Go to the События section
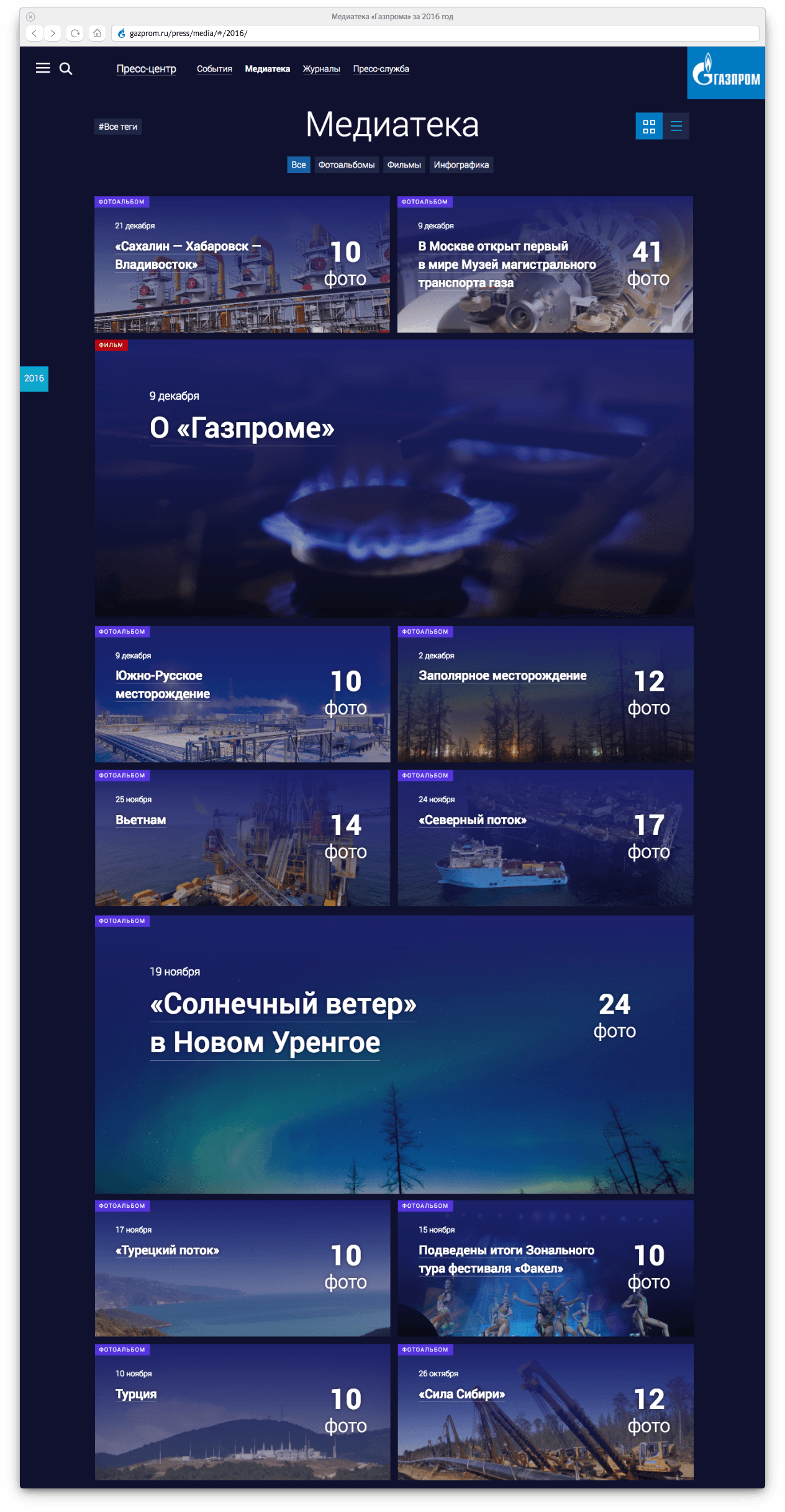785x1512 pixels. [214, 69]
